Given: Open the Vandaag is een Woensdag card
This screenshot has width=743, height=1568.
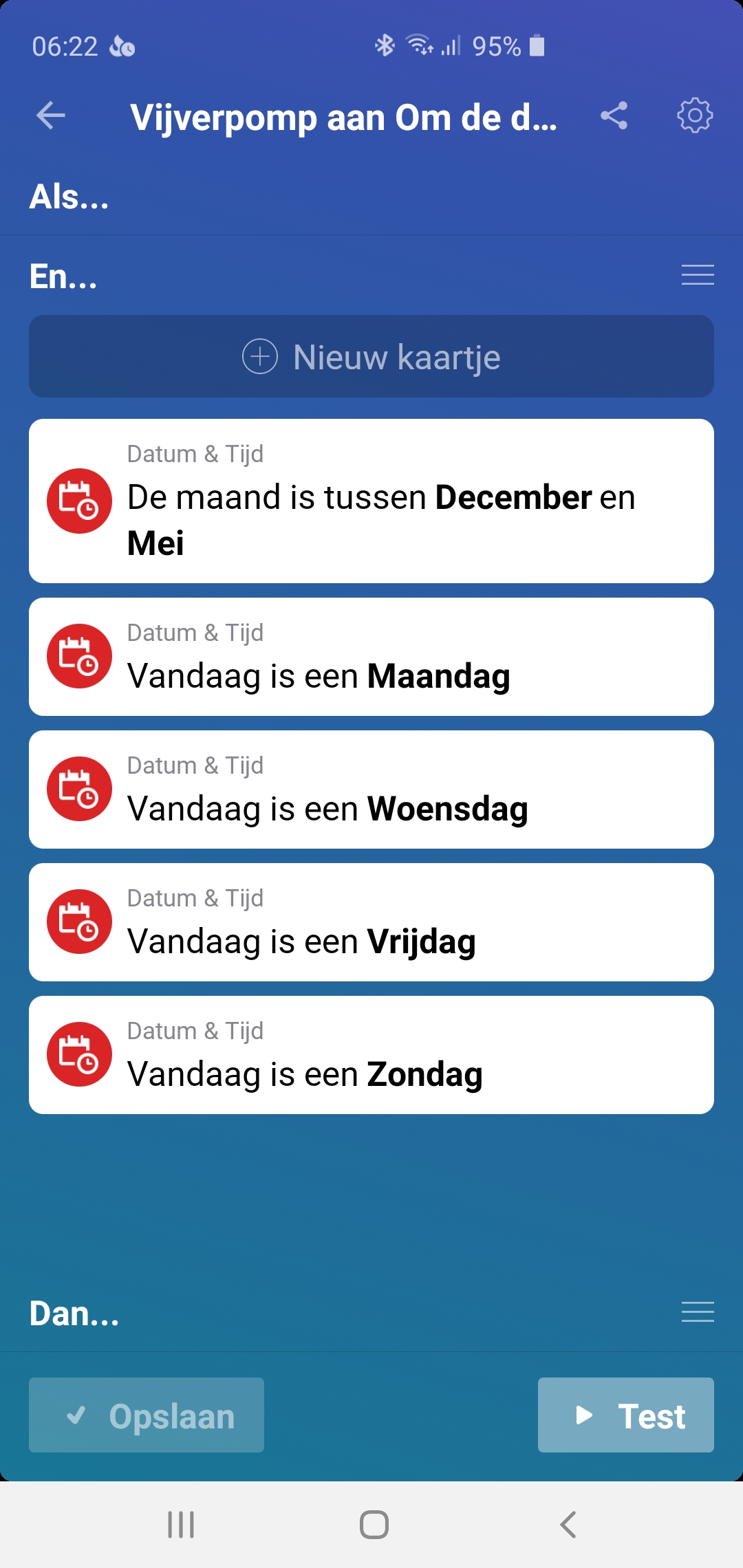Looking at the screenshot, I should [371, 790].
